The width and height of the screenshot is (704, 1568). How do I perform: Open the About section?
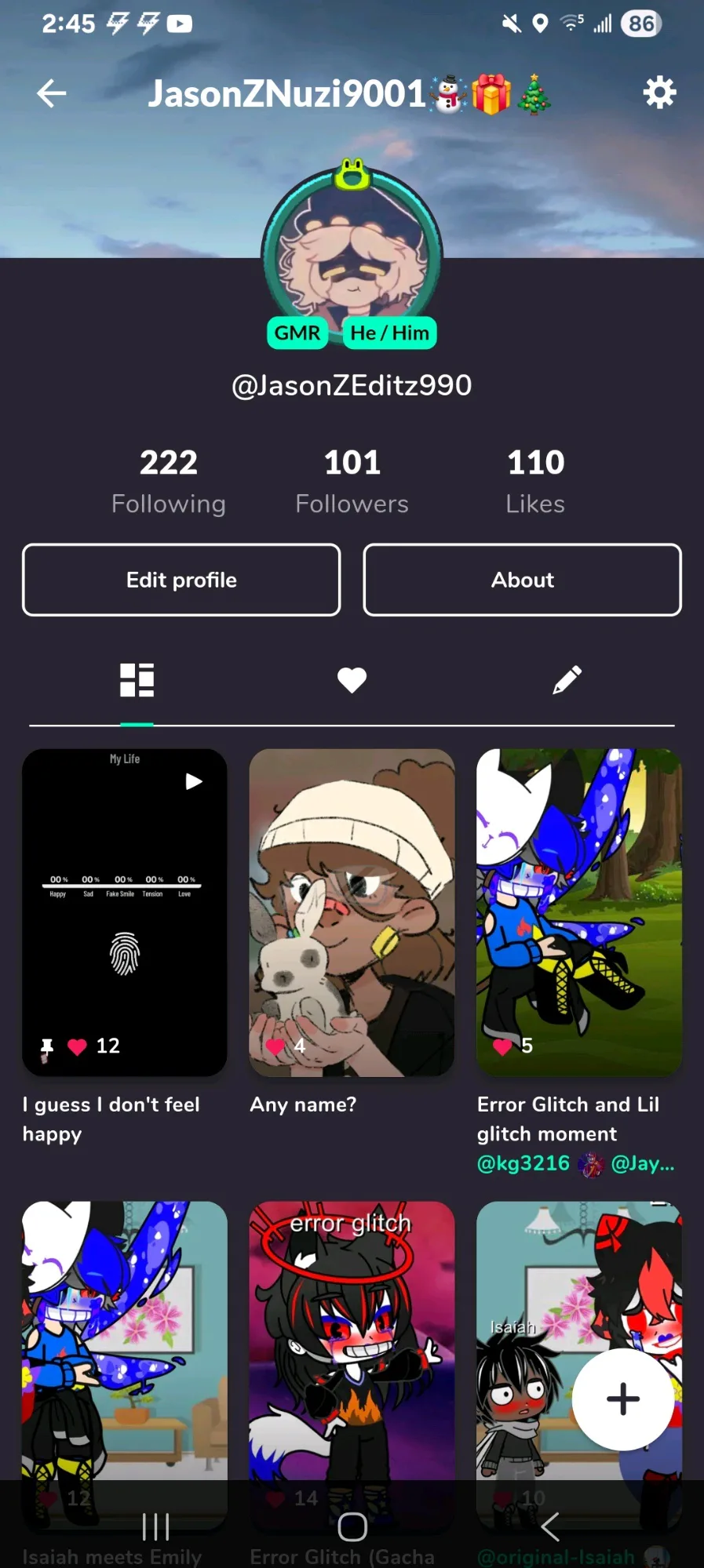pyautogui.click(x=522, y=580)
